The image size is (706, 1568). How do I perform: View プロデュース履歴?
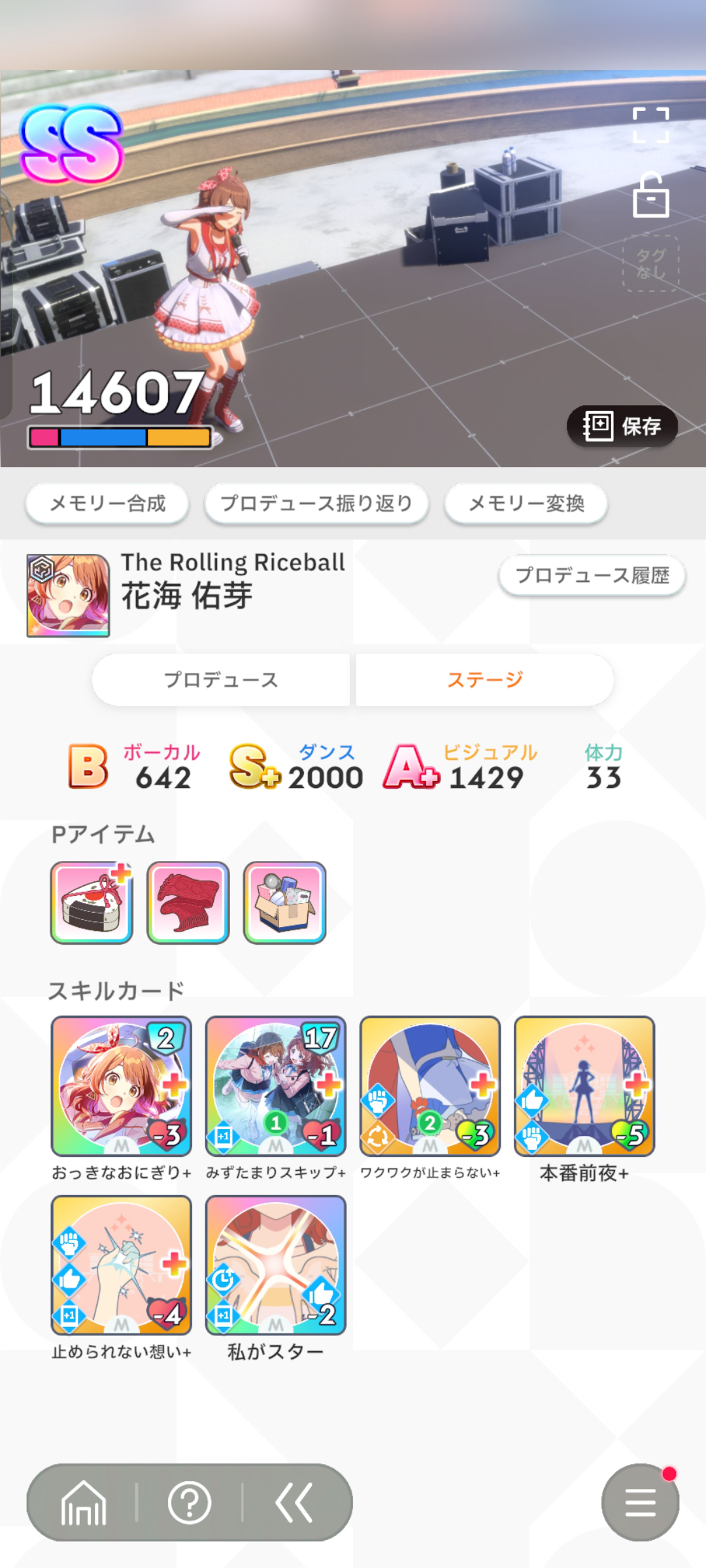(x=592, y=575)
